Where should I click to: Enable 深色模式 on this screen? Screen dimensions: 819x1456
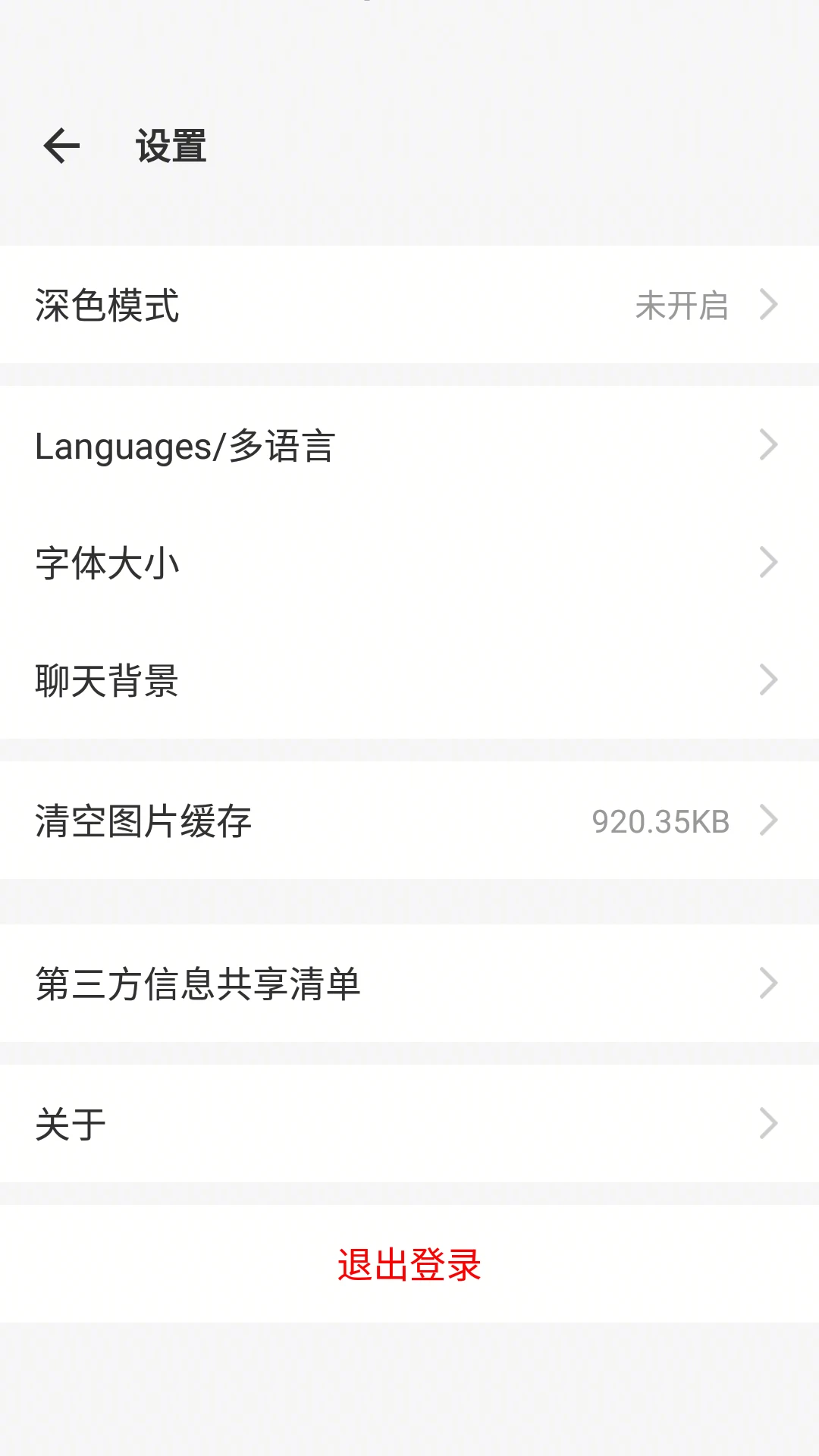point(409,304)
